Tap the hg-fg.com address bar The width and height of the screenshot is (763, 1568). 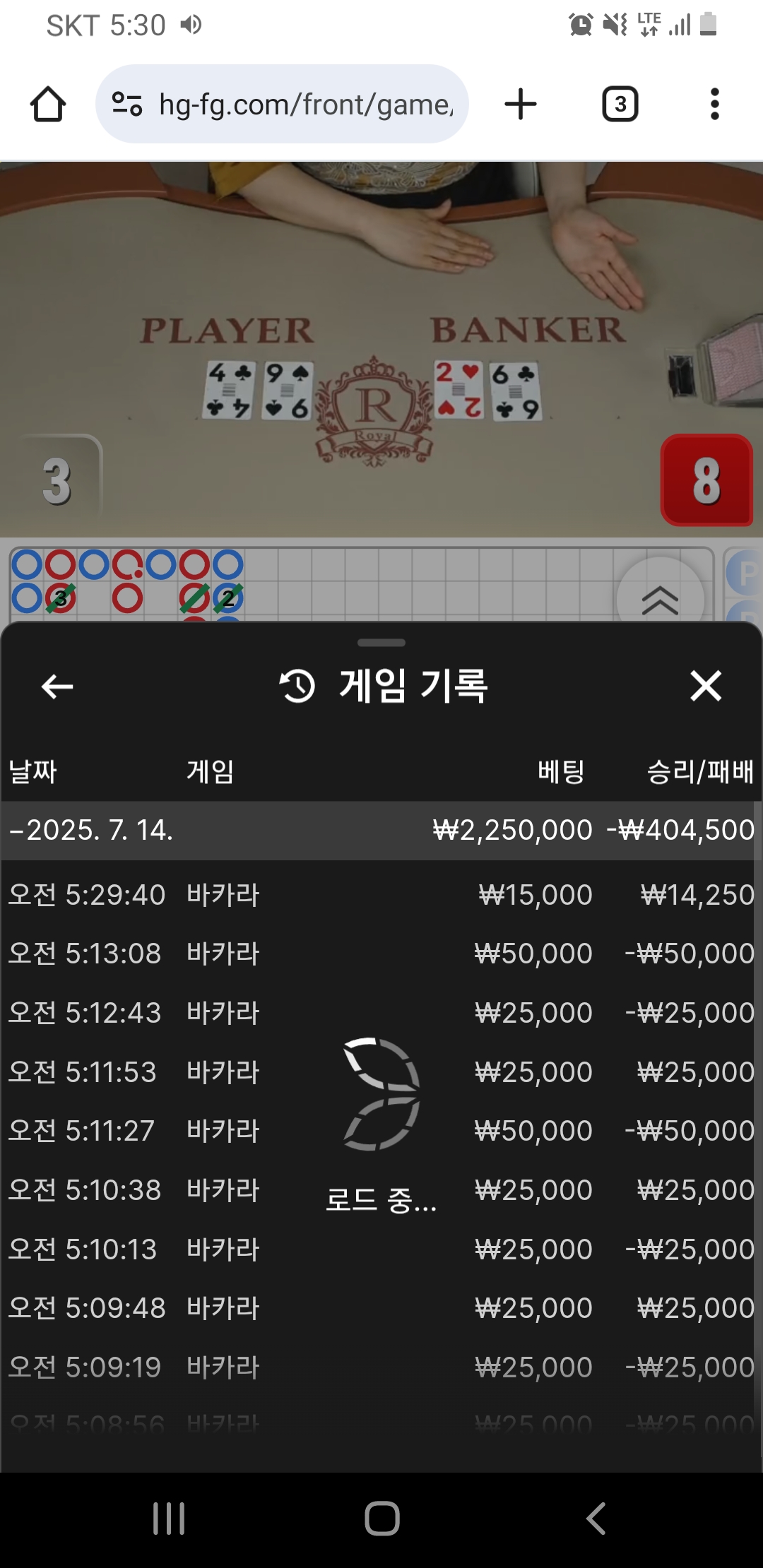pos(283,105)
